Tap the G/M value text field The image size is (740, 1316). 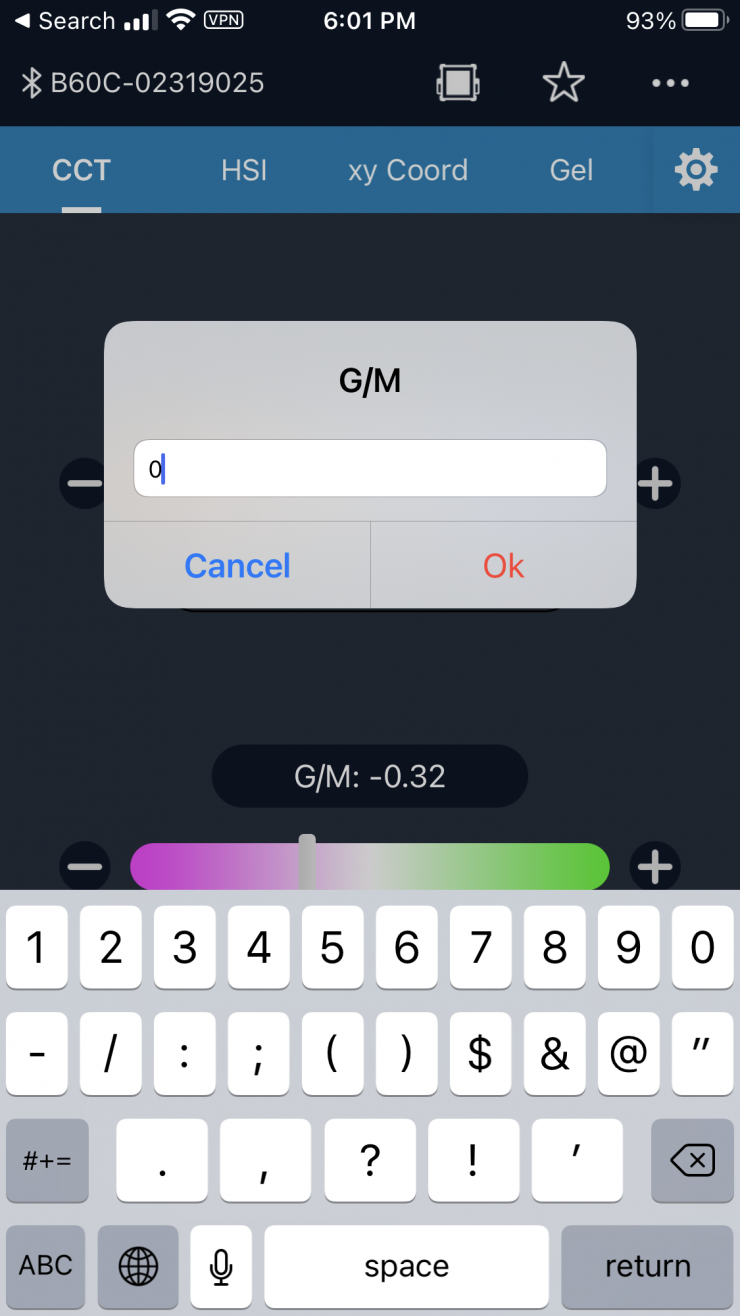(x=370, y=468)
